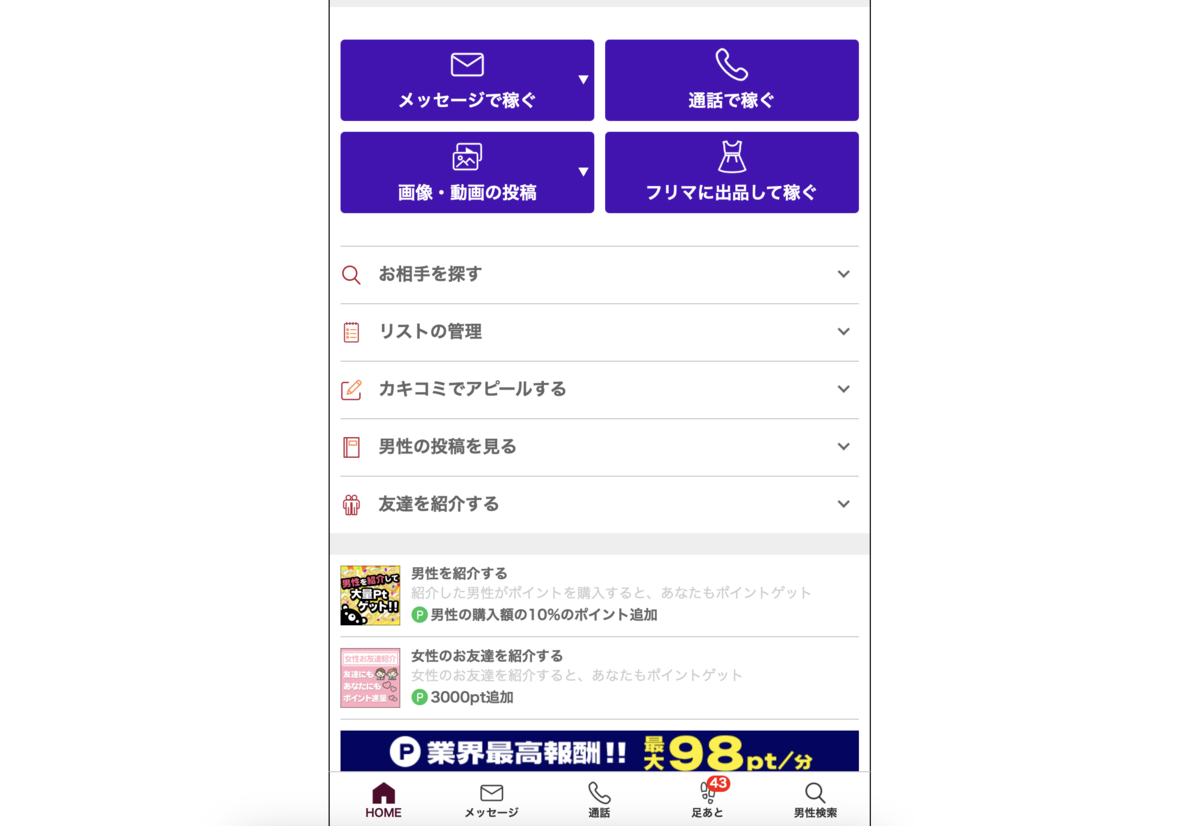Open フリマに出品して稼ぐ
This screenshot has width=1200, height=826.
732,172
